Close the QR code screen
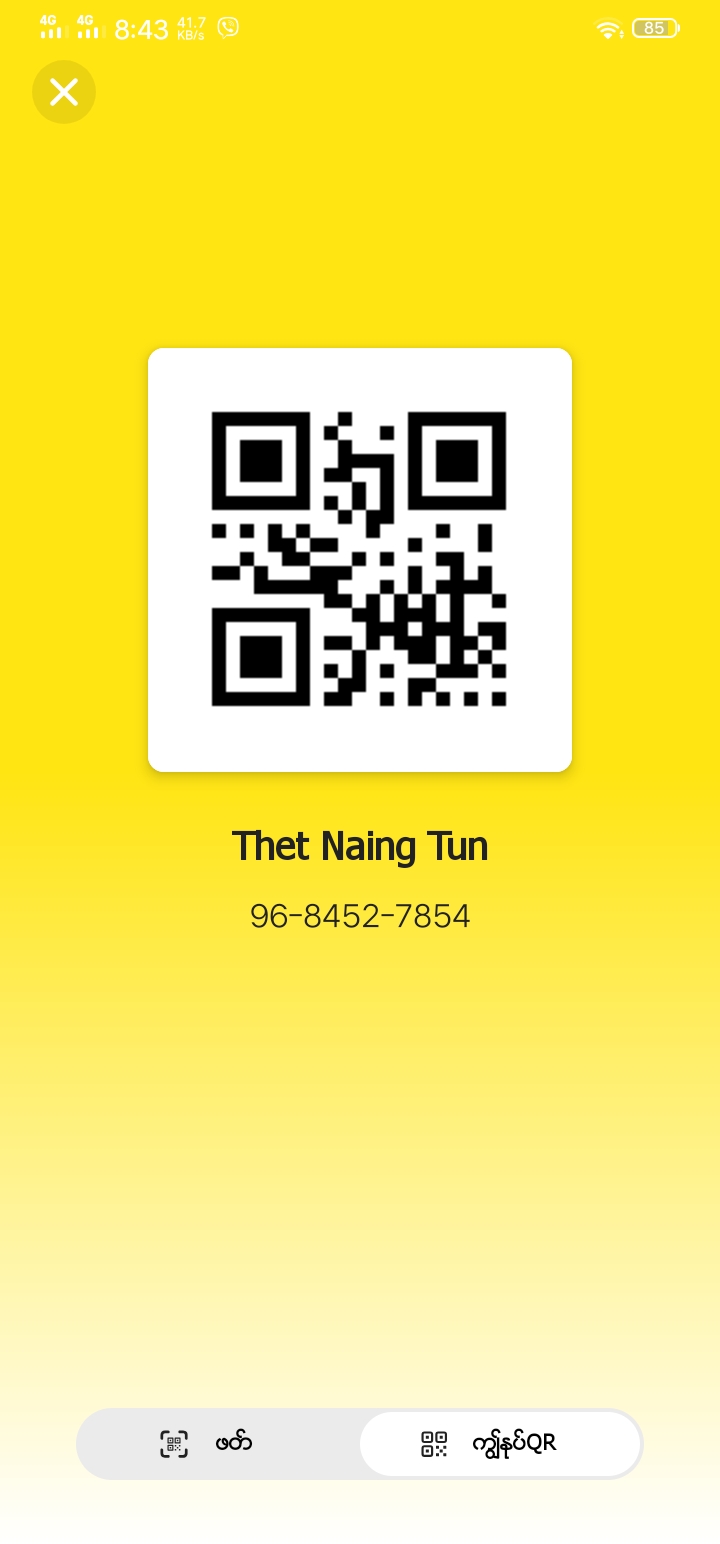Viewport: 720px width, 1544px height. click(x=64, y=92)
